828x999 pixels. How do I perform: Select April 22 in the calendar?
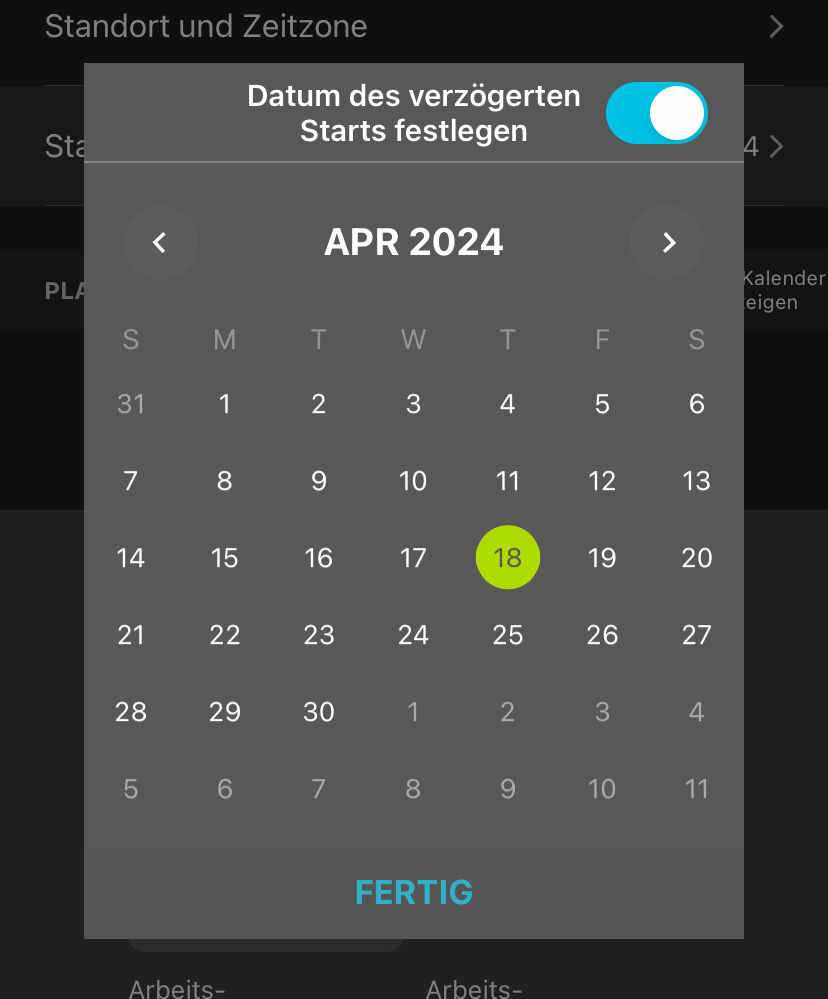[225, 635]
